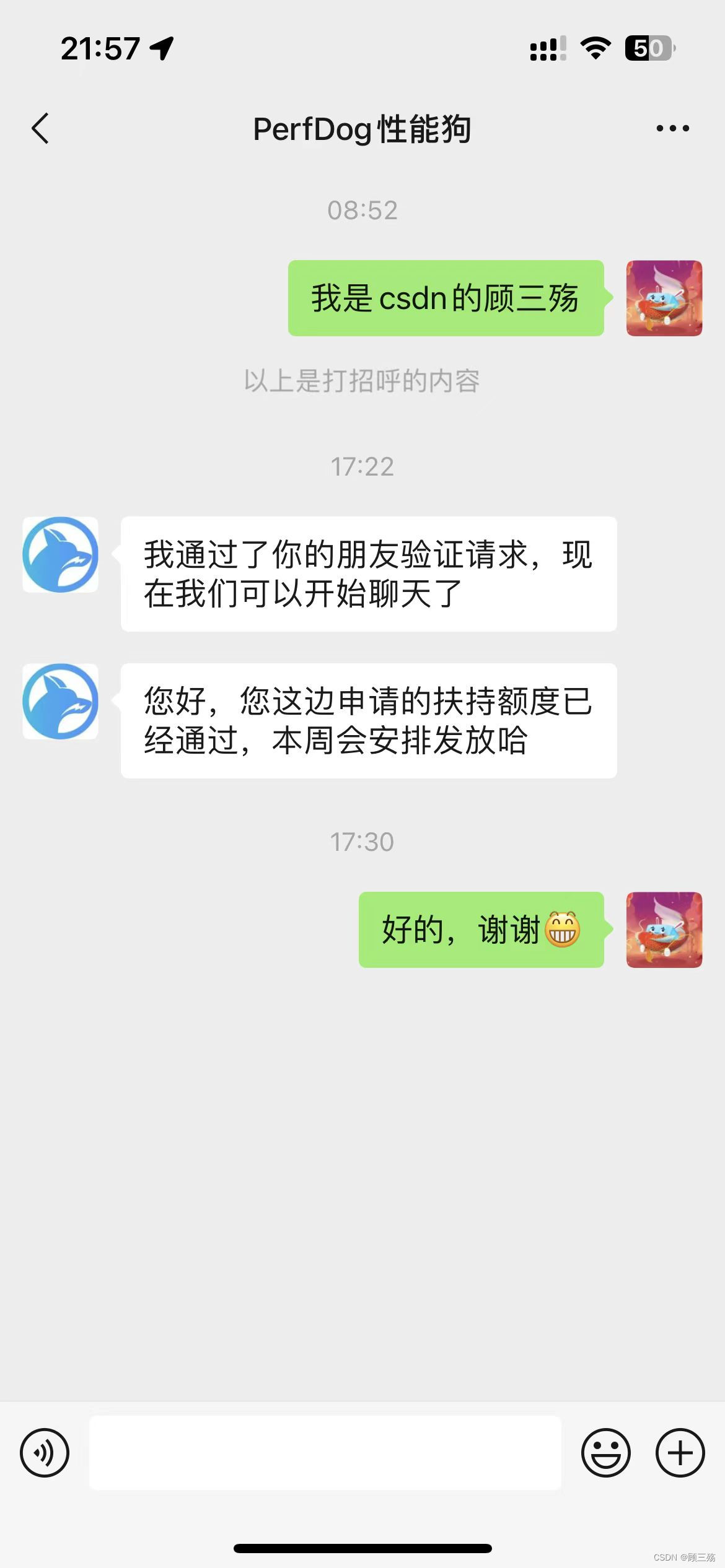Tap the back chevron to exit chat

point(41,128)
